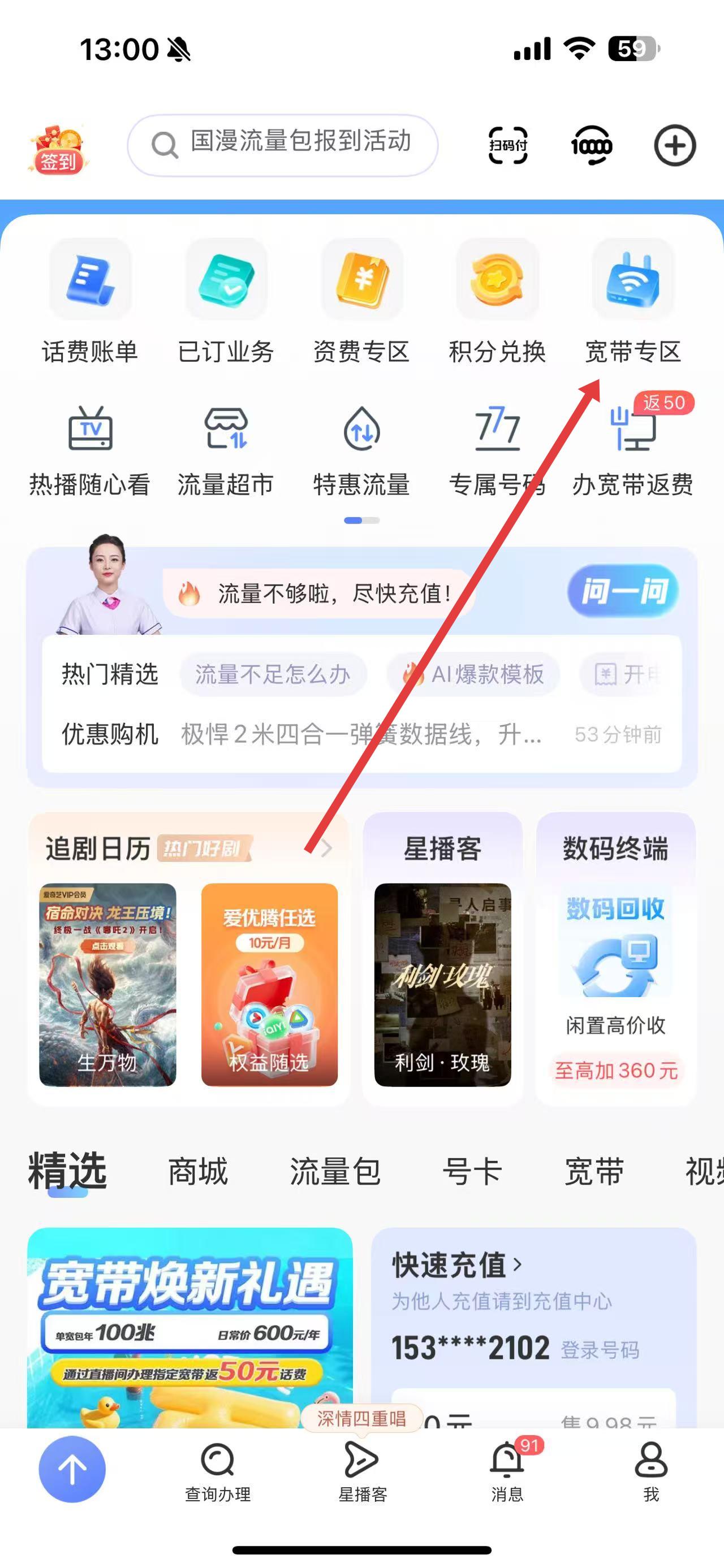Tap the 问一问 button
Viewport: 724px width, 1568px height.
(622, 591)
